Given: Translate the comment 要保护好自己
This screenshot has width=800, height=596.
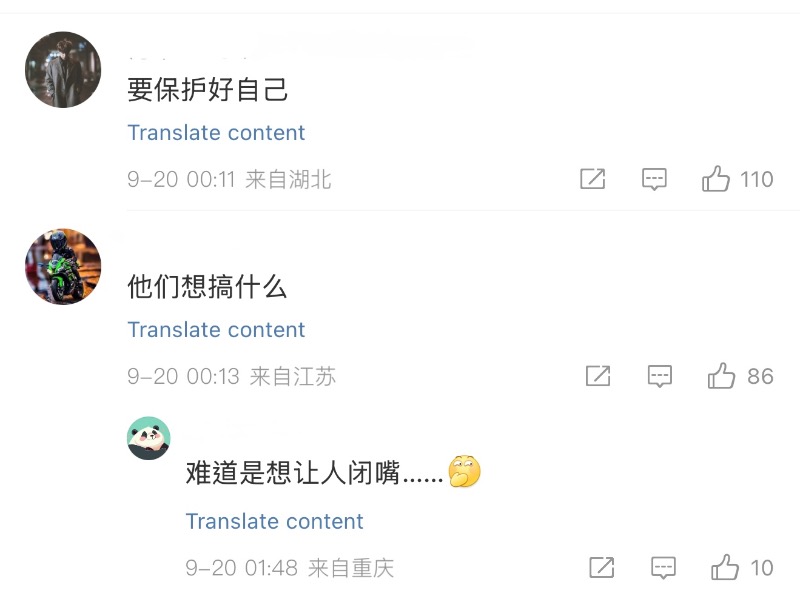Looking at the screenshot, I should click(x=216, y=133).
